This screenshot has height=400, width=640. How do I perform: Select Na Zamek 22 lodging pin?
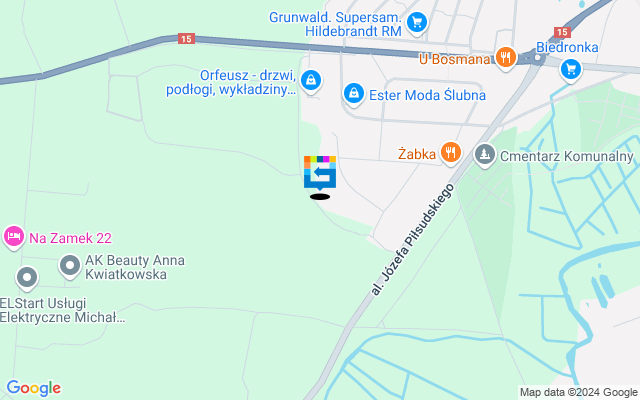pyautogui.click(x=14, y=237)
